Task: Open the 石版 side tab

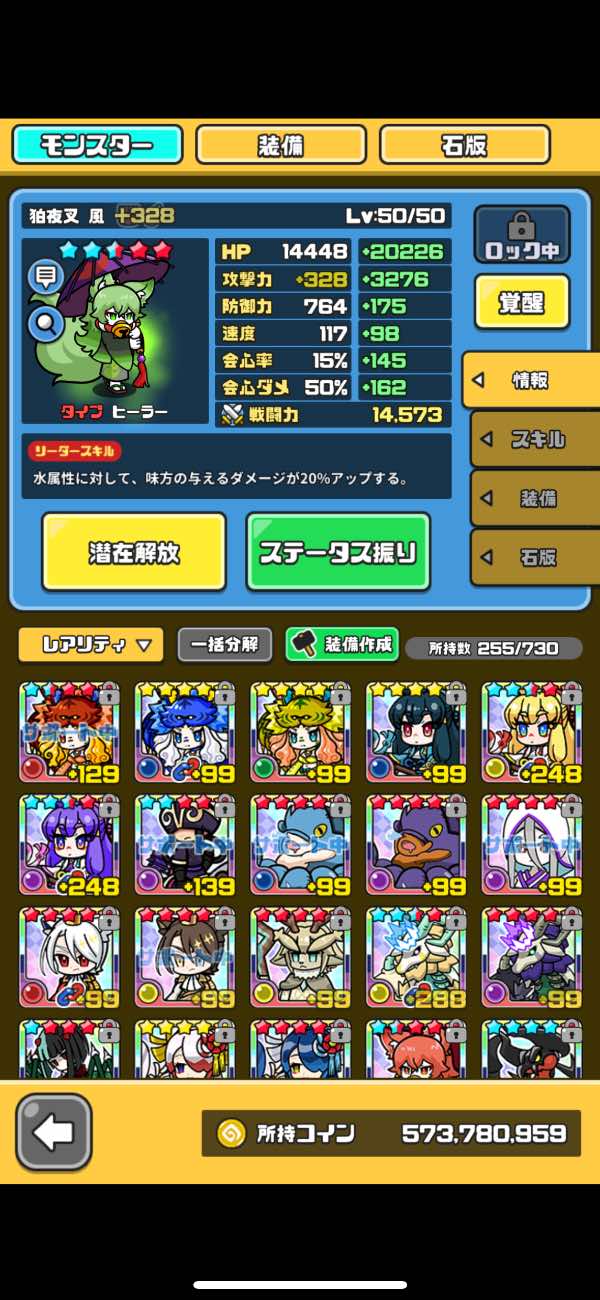Action: tap(533, 557)
